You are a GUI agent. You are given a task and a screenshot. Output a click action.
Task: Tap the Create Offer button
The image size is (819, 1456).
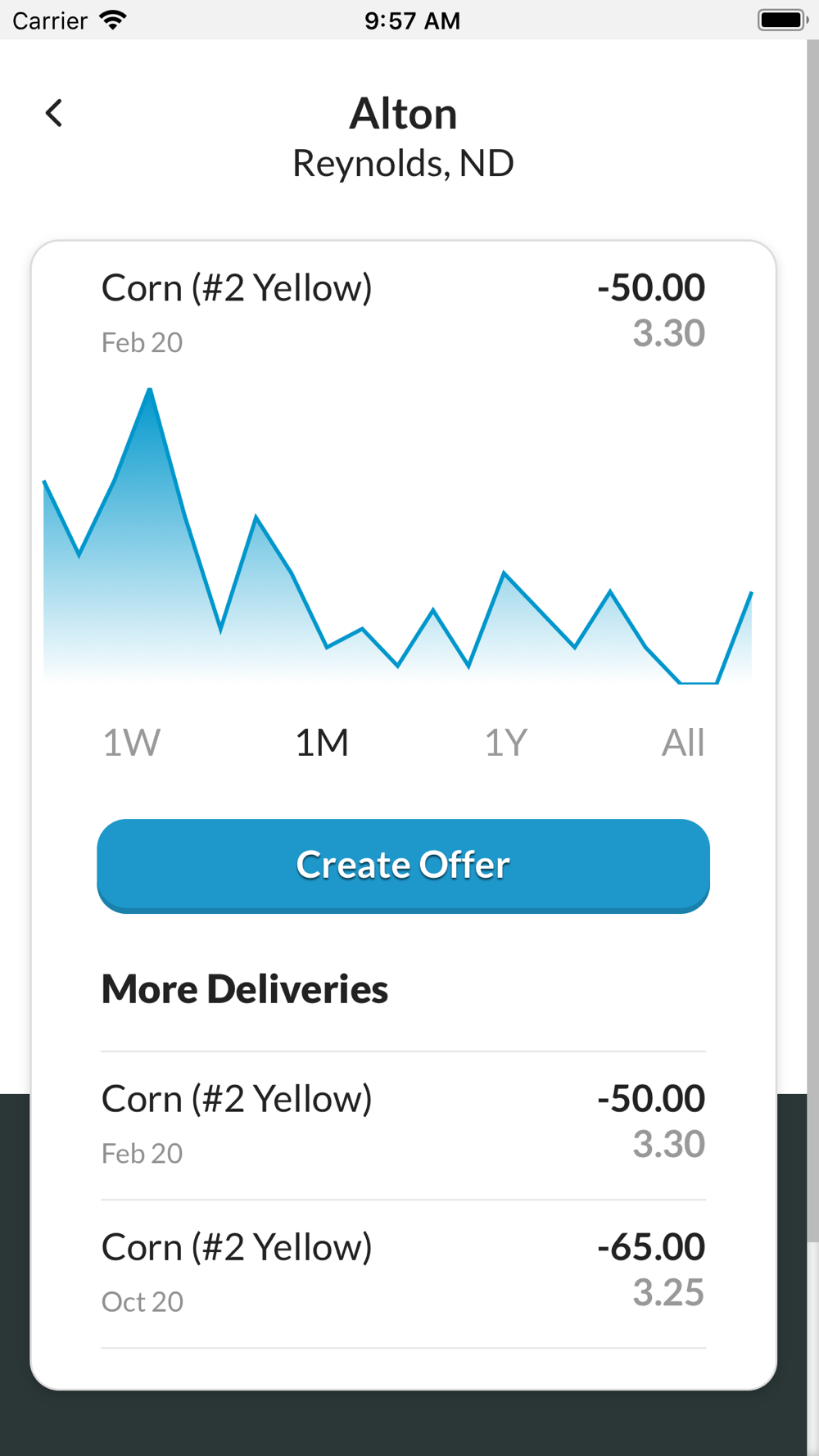coord(403,866)
